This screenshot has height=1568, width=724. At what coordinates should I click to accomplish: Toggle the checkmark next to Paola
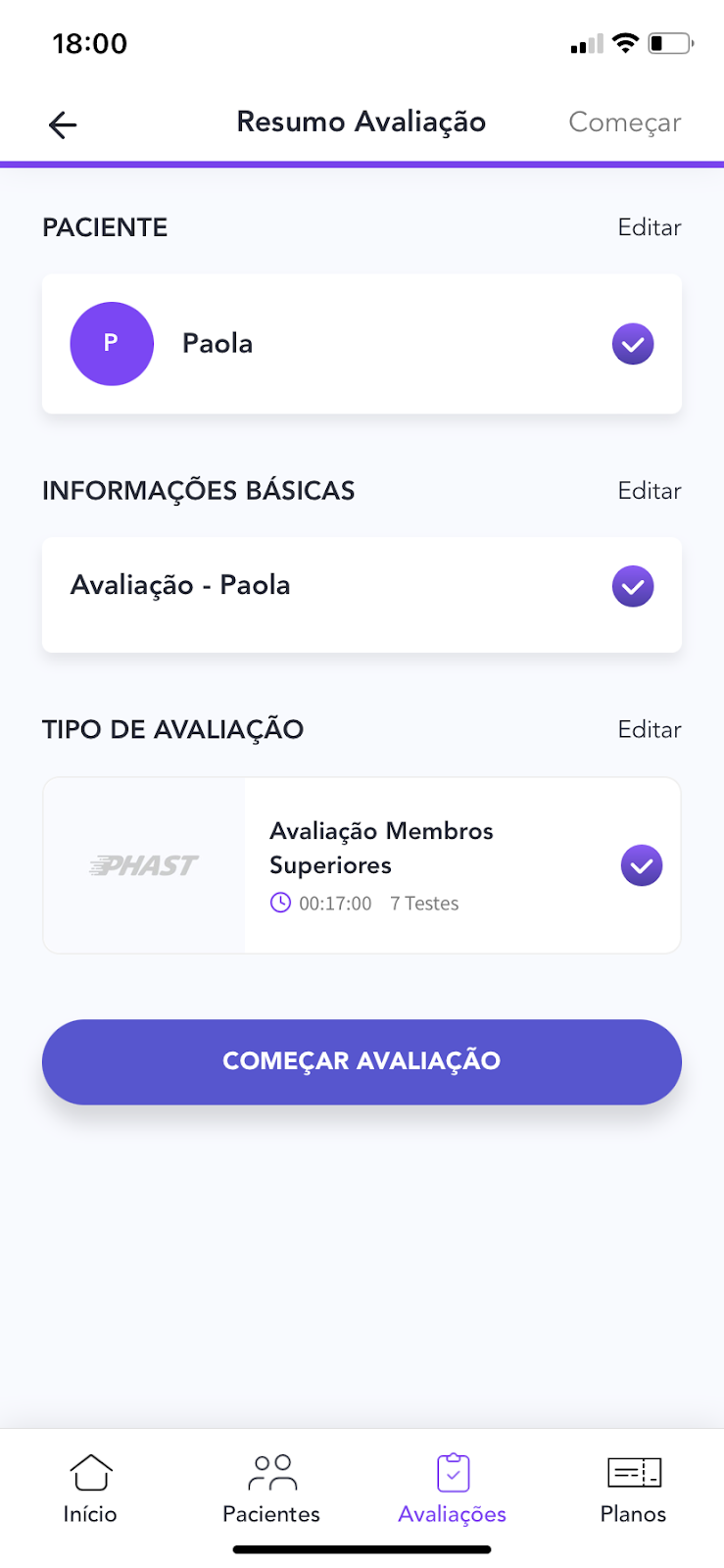point(632,343)
